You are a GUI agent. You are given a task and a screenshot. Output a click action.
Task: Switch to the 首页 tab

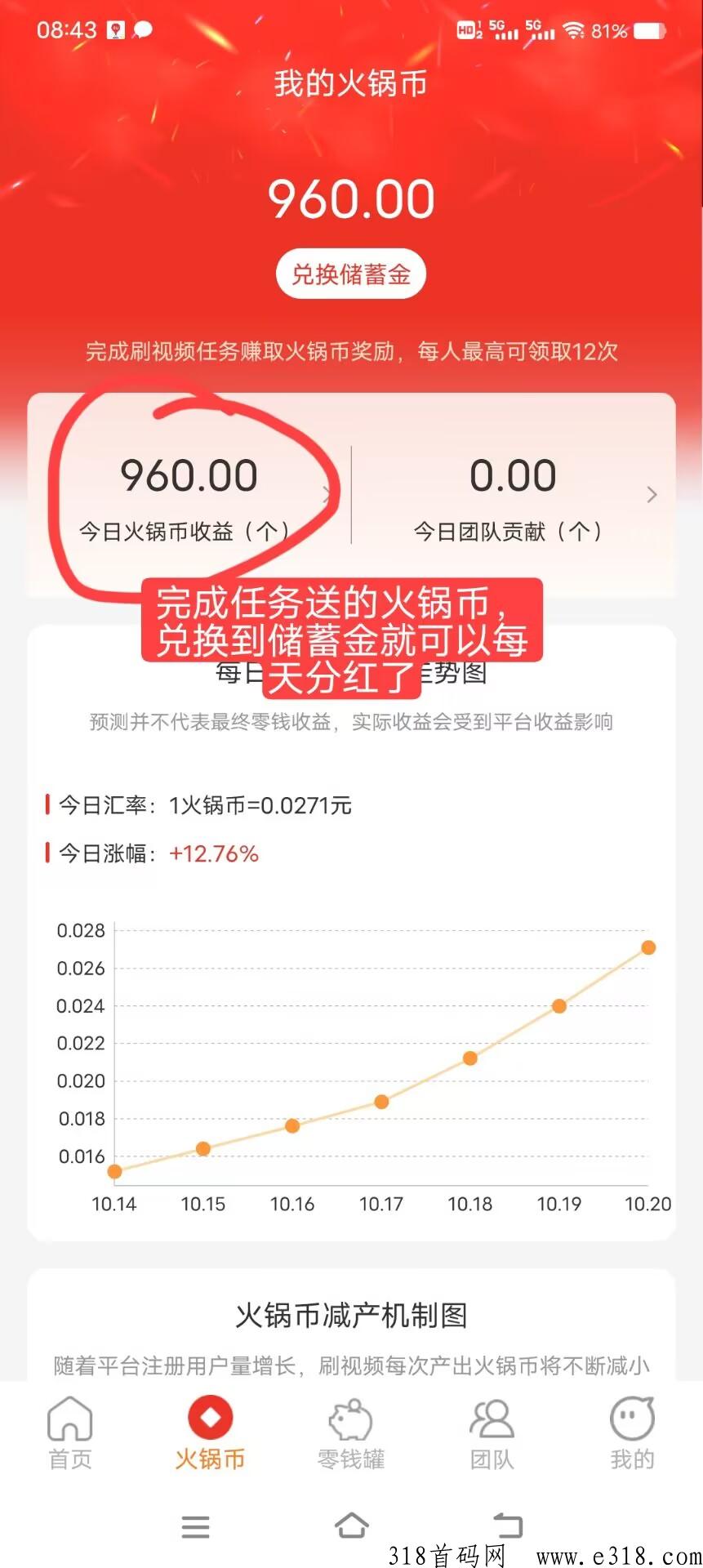[70, 1433]
